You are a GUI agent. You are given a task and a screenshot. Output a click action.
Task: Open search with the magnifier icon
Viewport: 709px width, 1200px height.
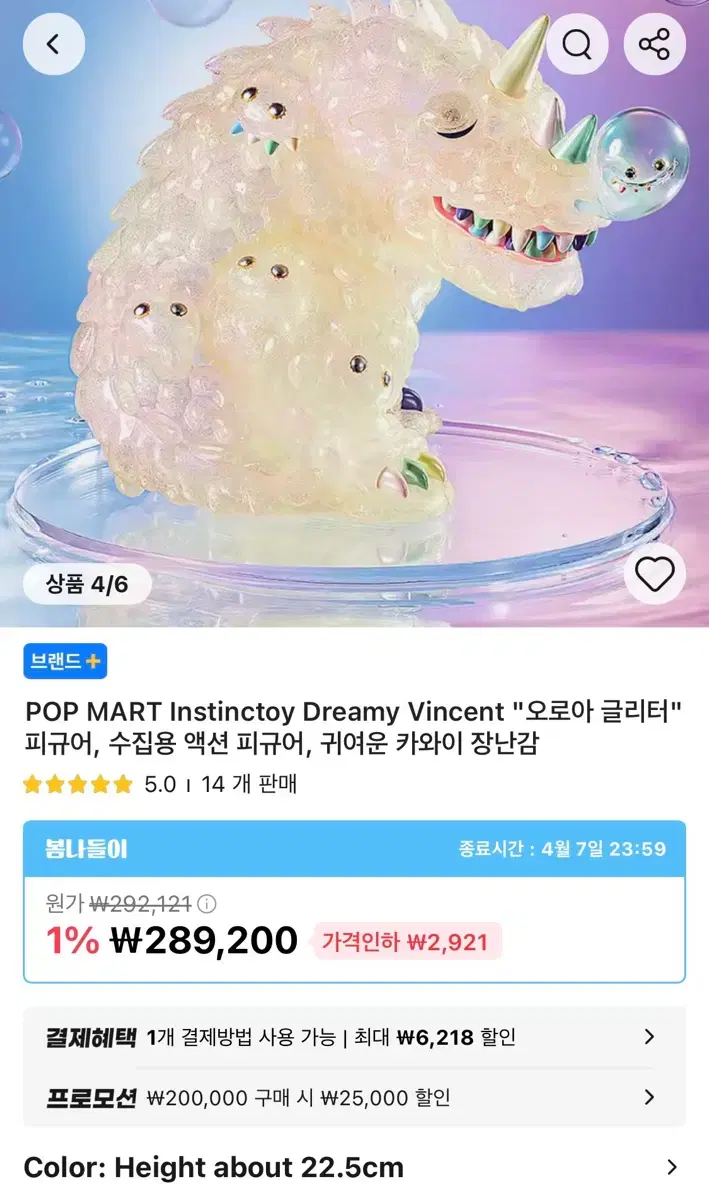point(577,44)
